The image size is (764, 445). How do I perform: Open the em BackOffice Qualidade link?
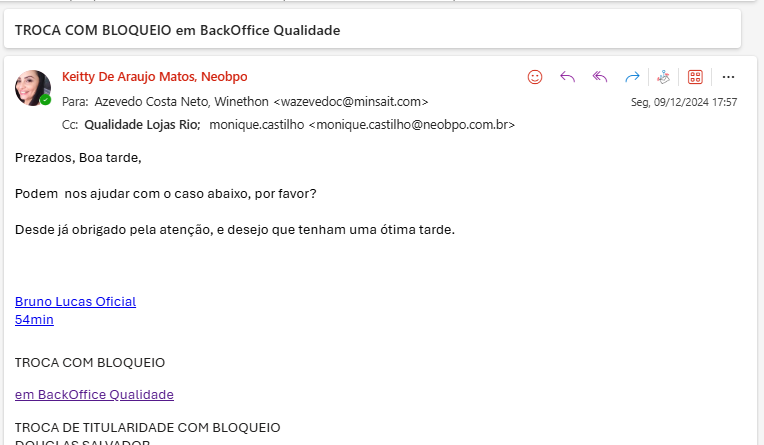point(94,394)
